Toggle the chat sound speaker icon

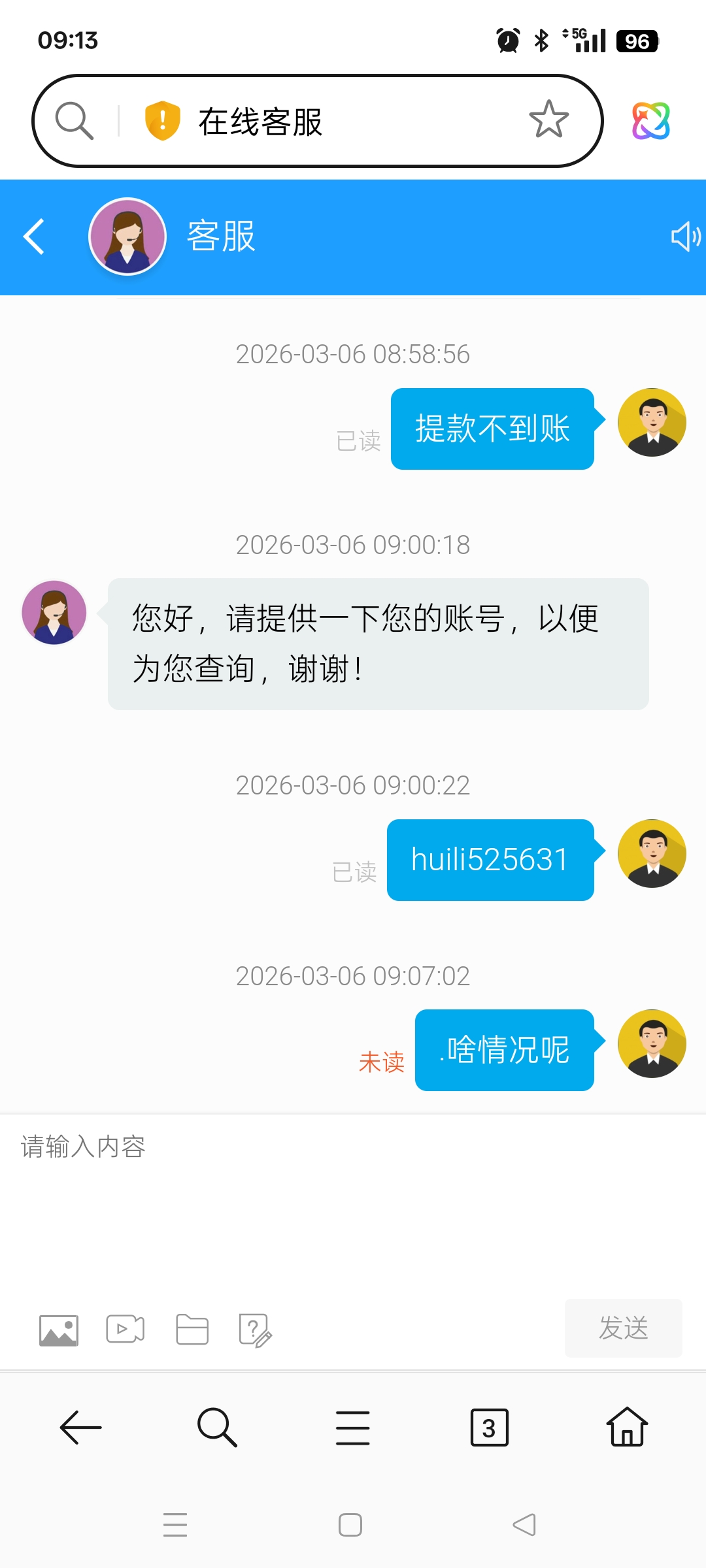pyautogui.click(x=685, y=237)
